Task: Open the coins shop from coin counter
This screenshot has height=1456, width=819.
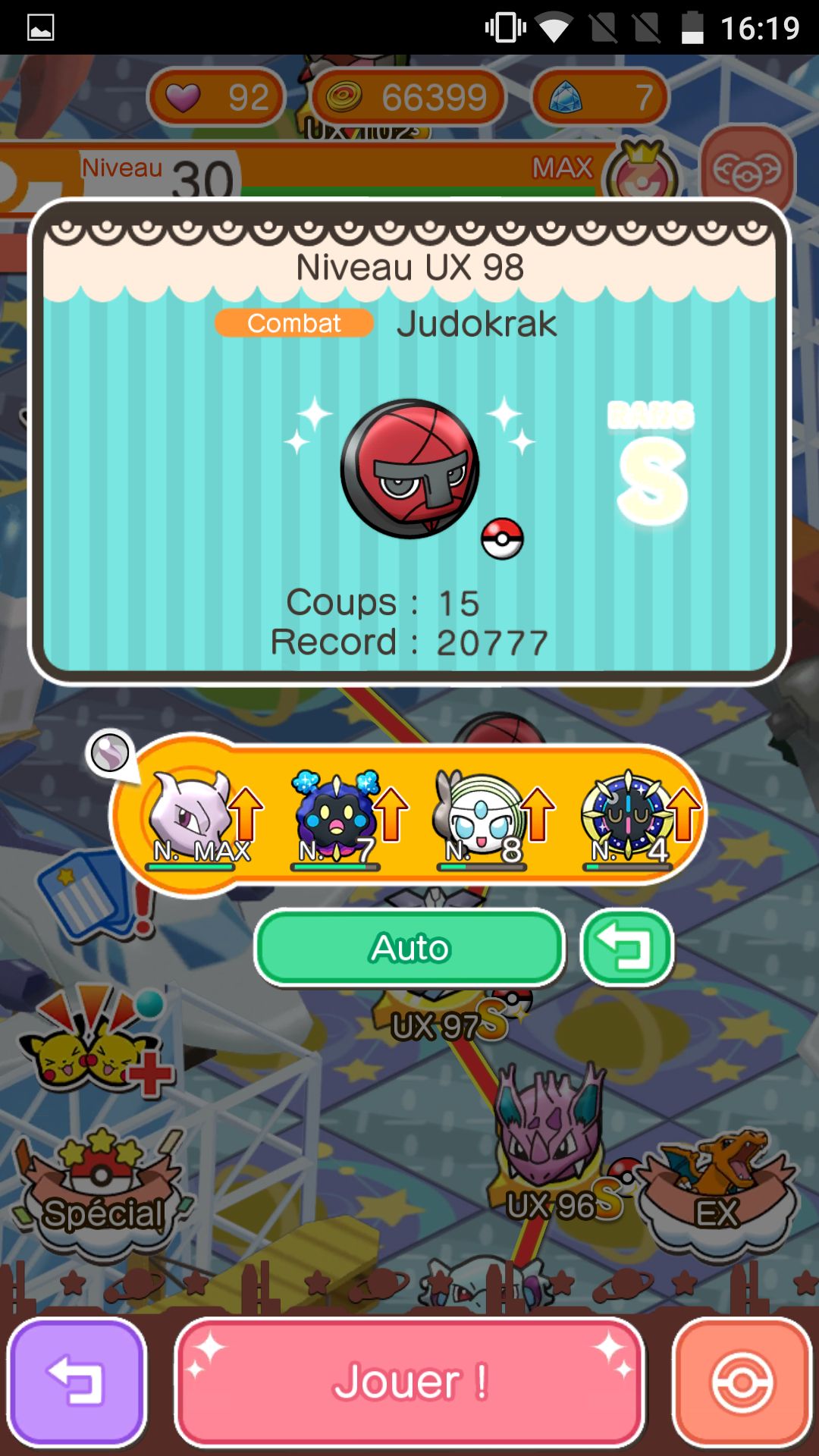Action: coord(409,97)
